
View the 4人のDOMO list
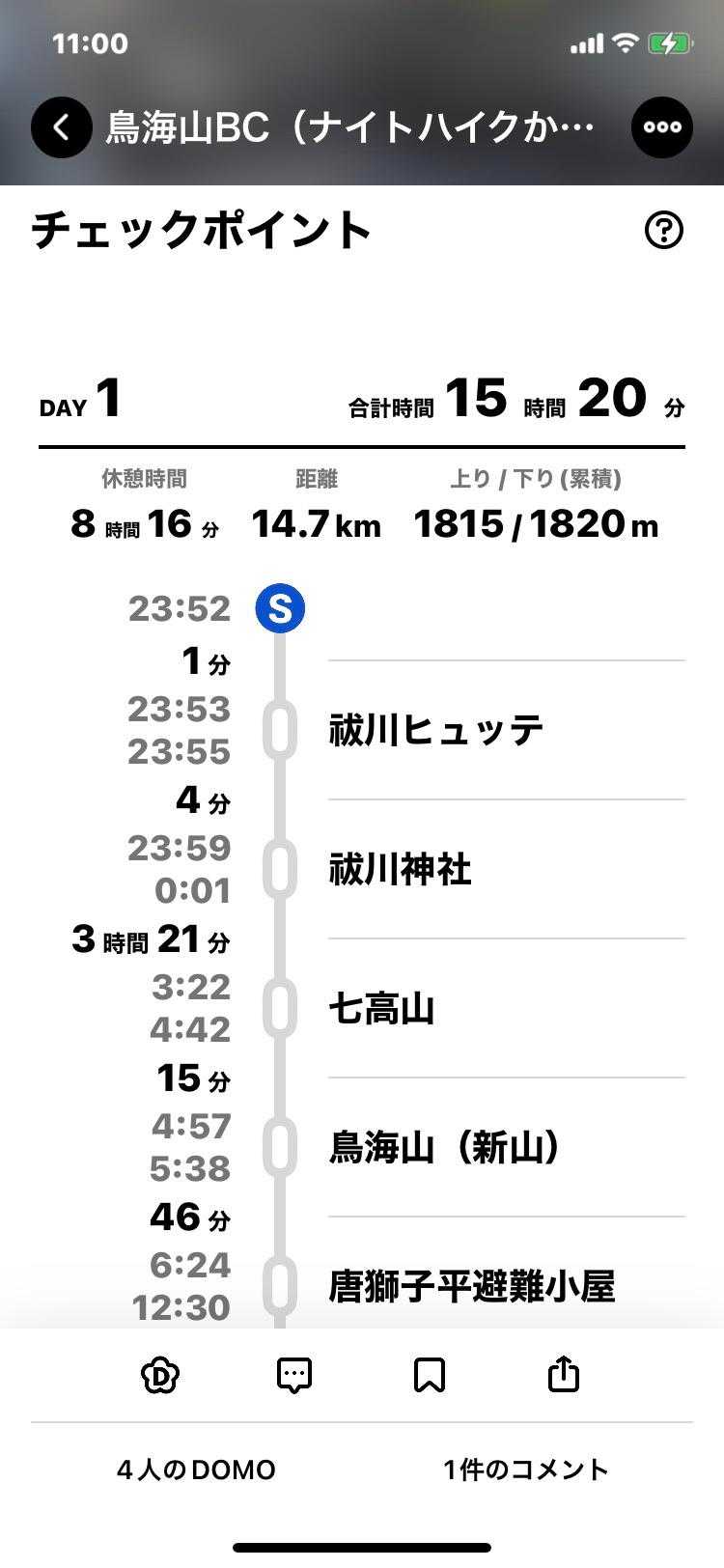click(x=196, y=1470)
